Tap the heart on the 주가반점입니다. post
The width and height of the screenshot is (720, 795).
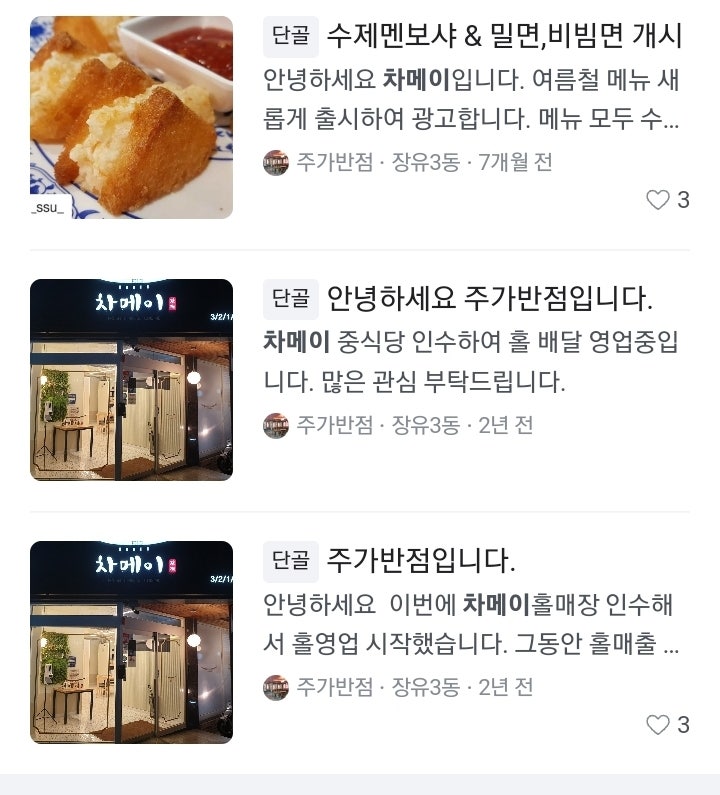click(x=657, y=725)
